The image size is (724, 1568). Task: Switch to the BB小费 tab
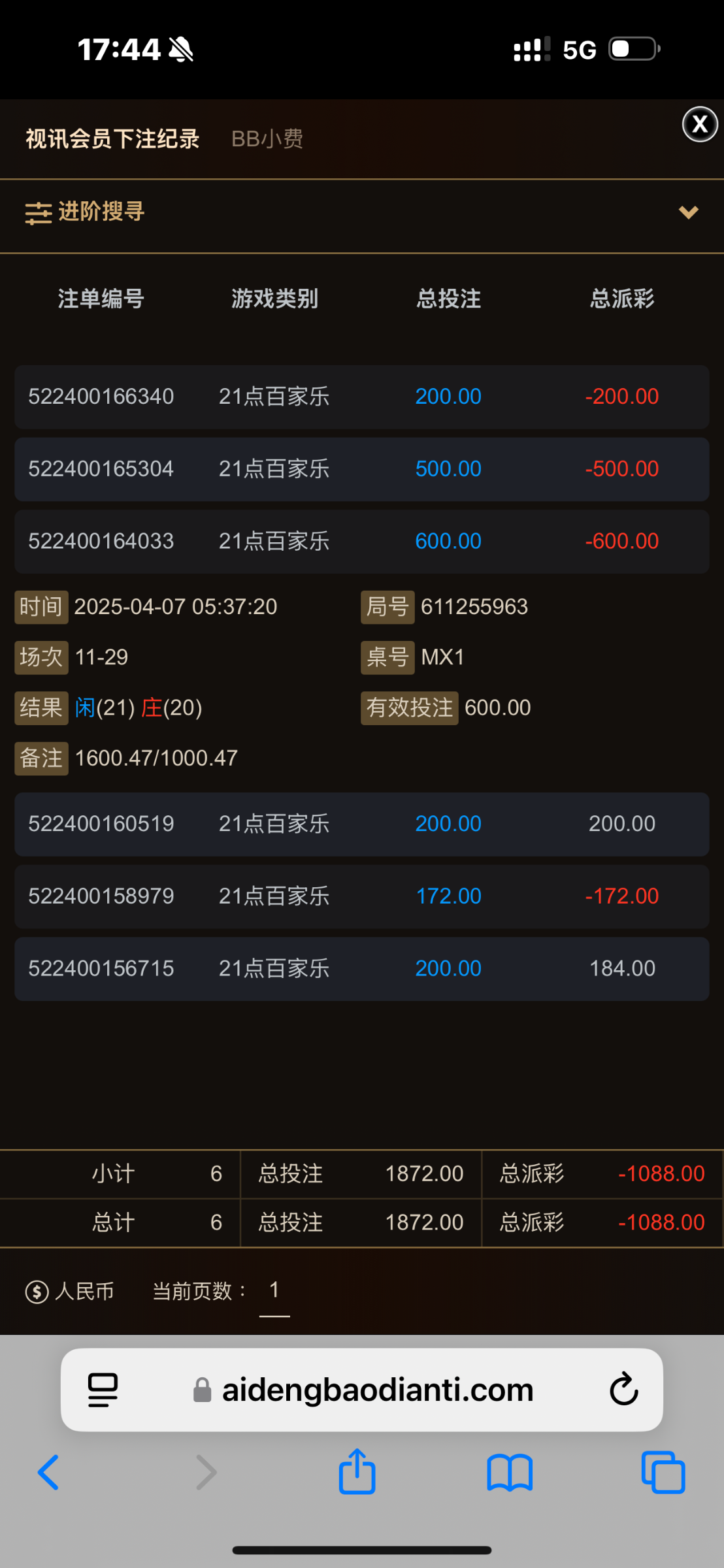pos(267,139)
